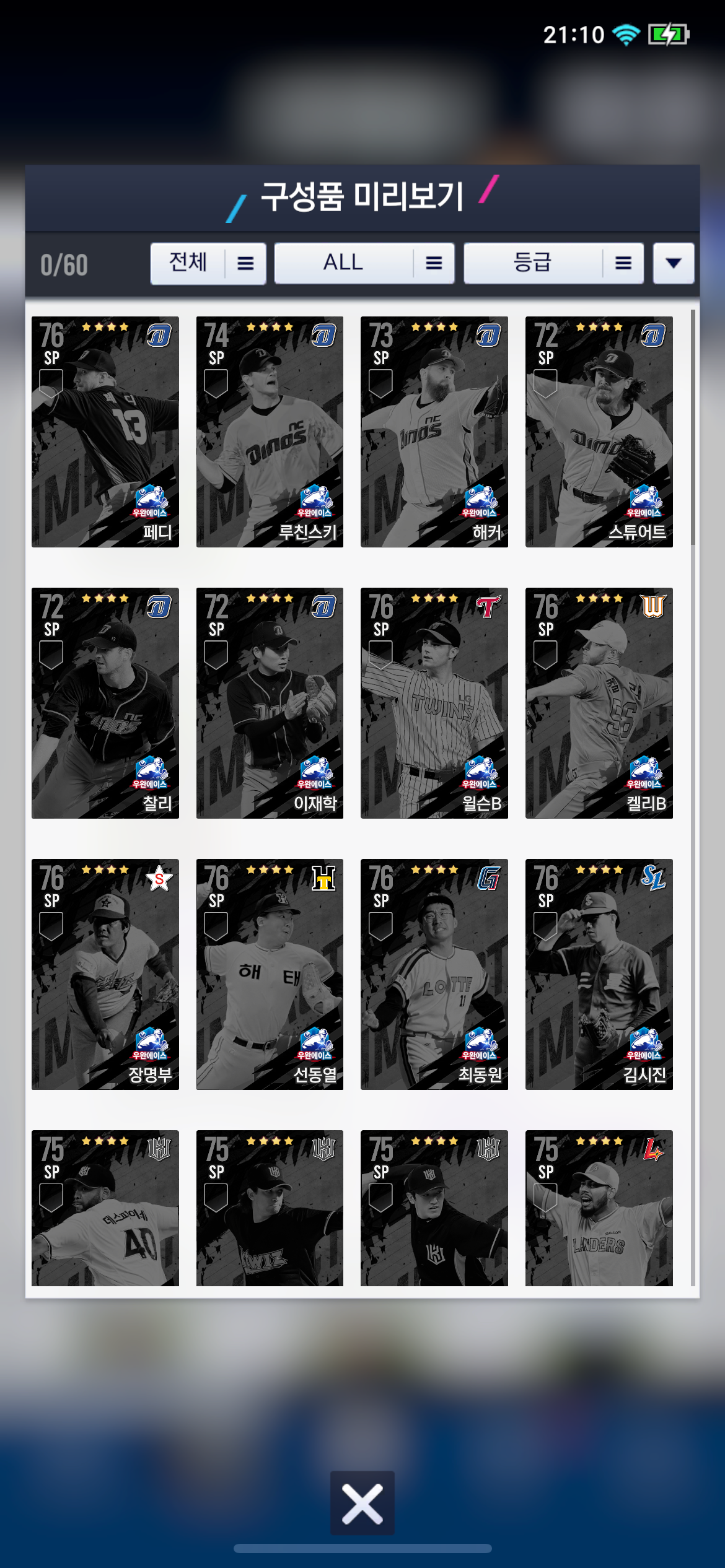
Task: Open the 장명부 player card
Action: [x=105, y=974]
